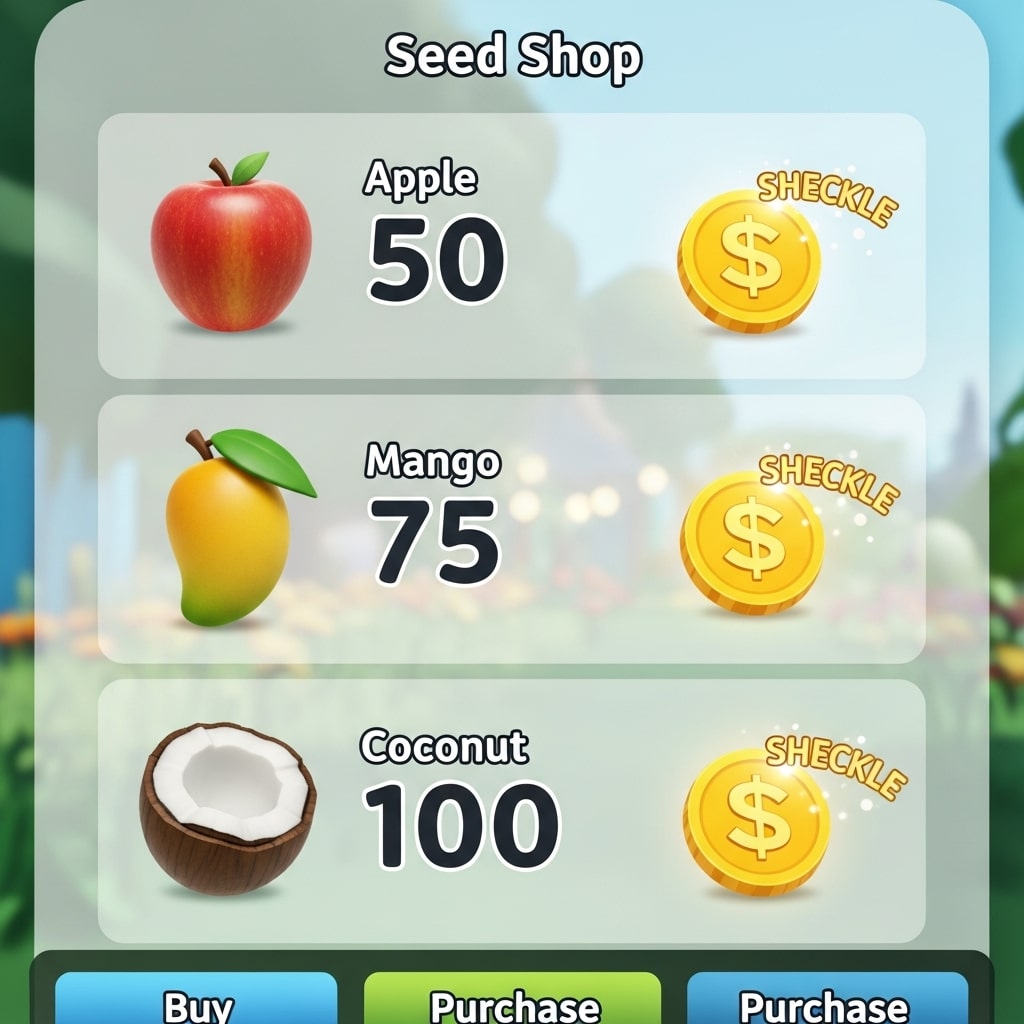Select the Mango seed card
This screenshot has width=1024, height=1024.
coord(511,528)
